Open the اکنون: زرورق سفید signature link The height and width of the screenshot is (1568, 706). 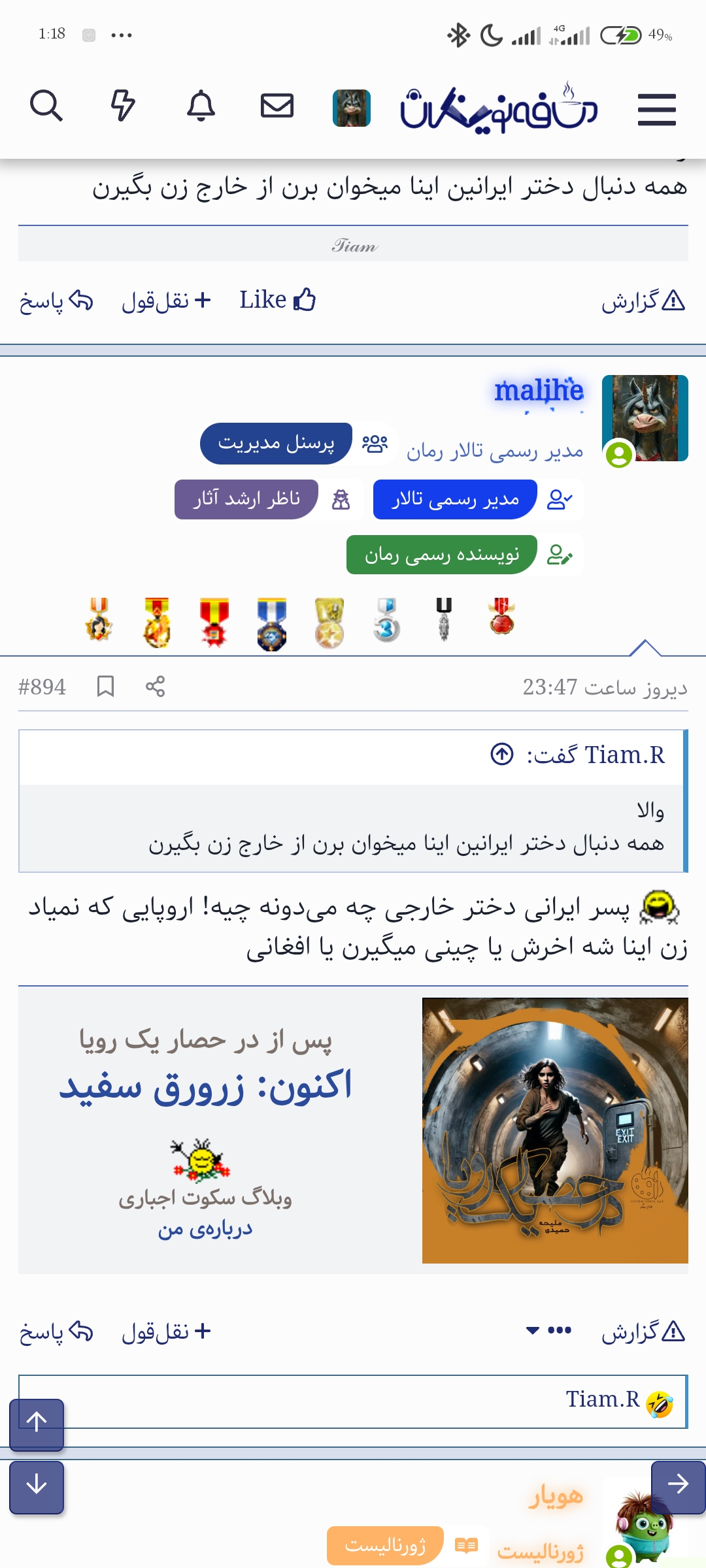(x=205, y=1087)
